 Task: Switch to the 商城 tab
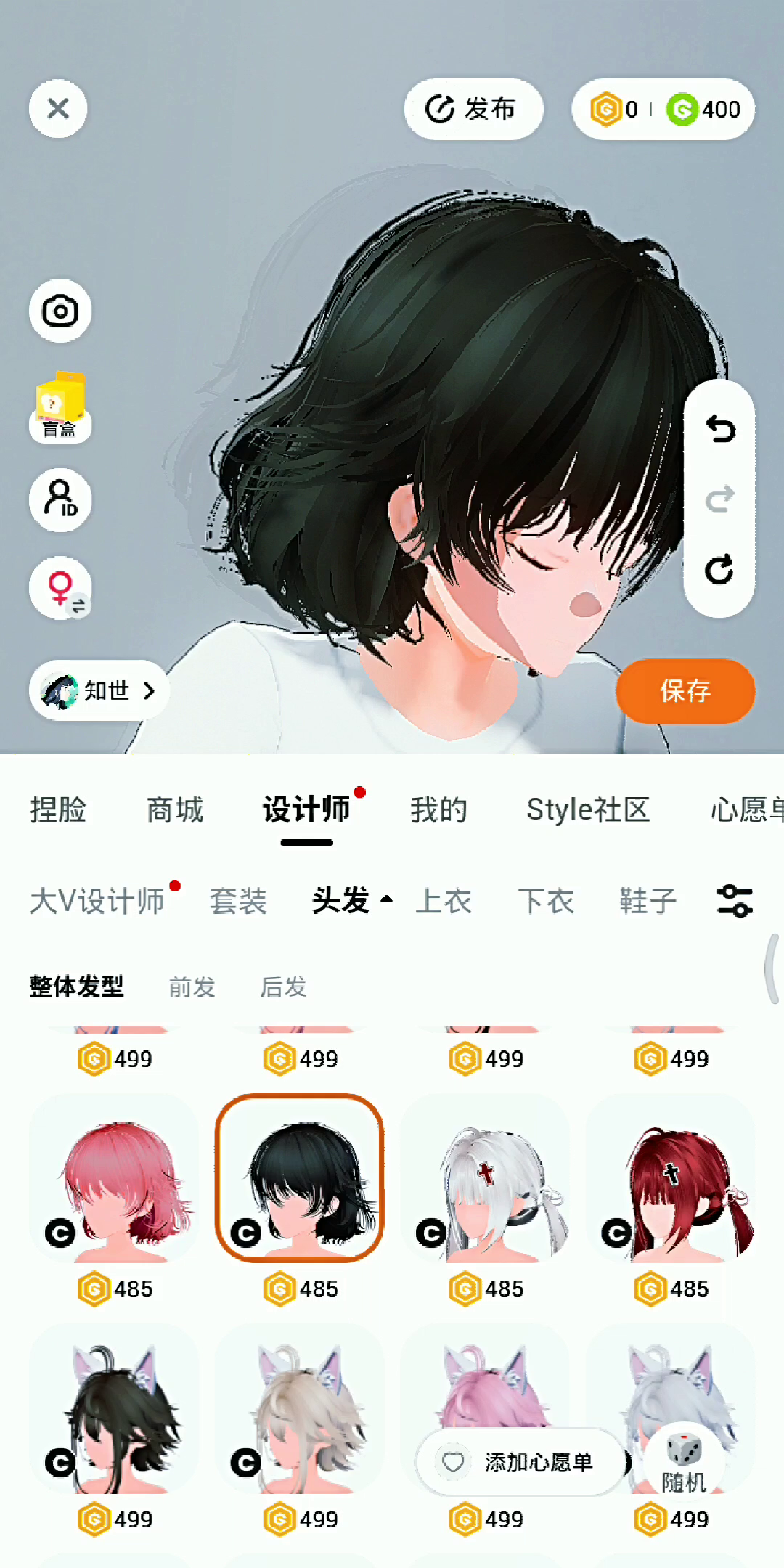click(x=175, y=809)
